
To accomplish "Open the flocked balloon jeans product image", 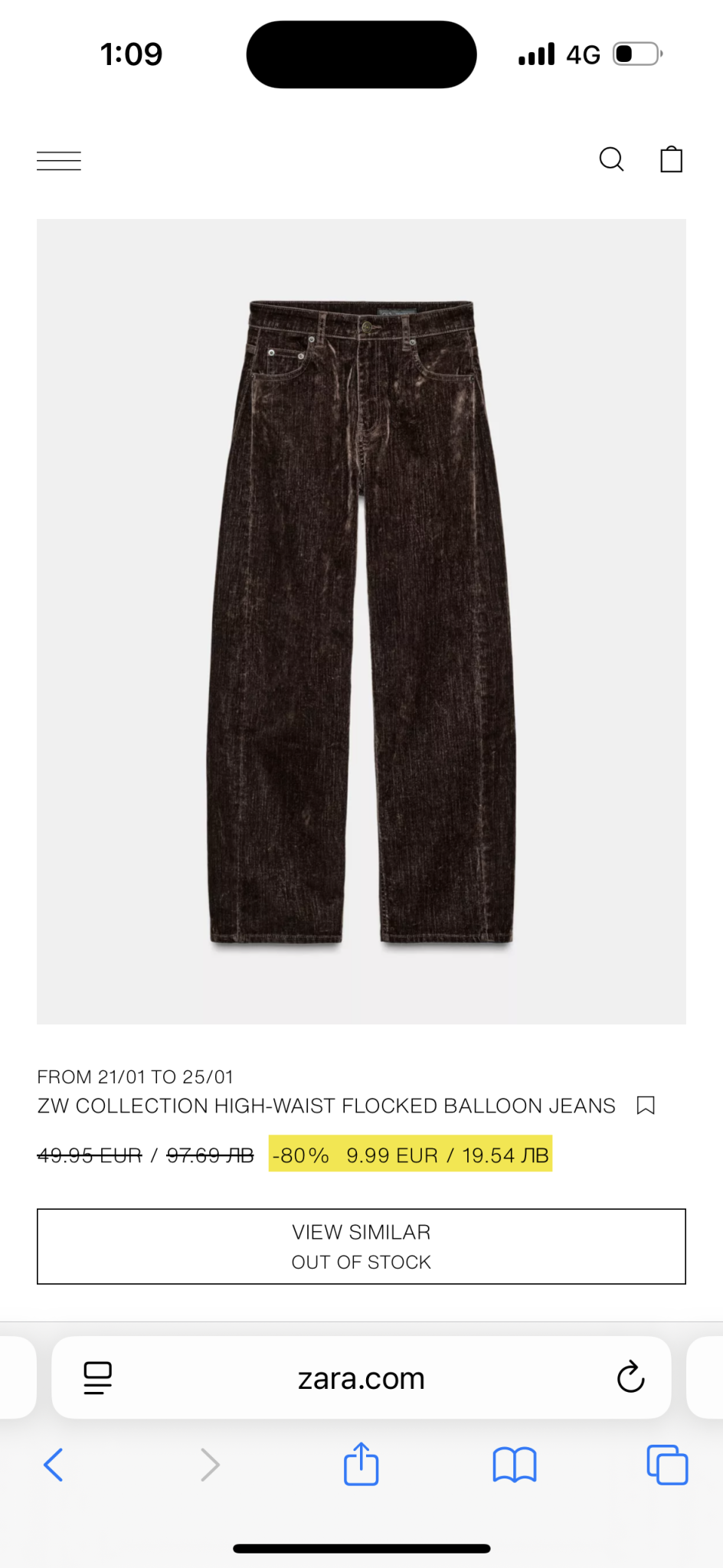I will coord(361,621).
